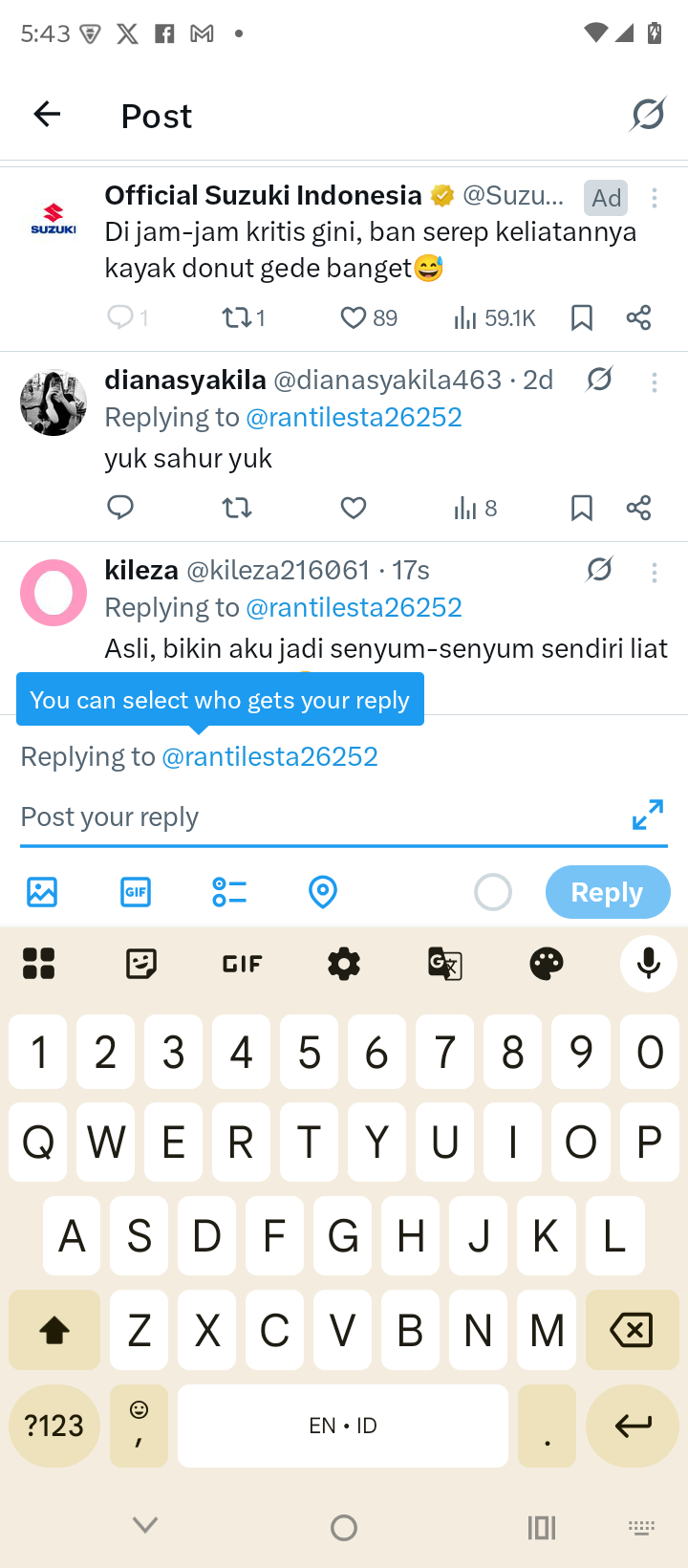
Task: Go back from the Post screen
Action: [x=47, y=115]
